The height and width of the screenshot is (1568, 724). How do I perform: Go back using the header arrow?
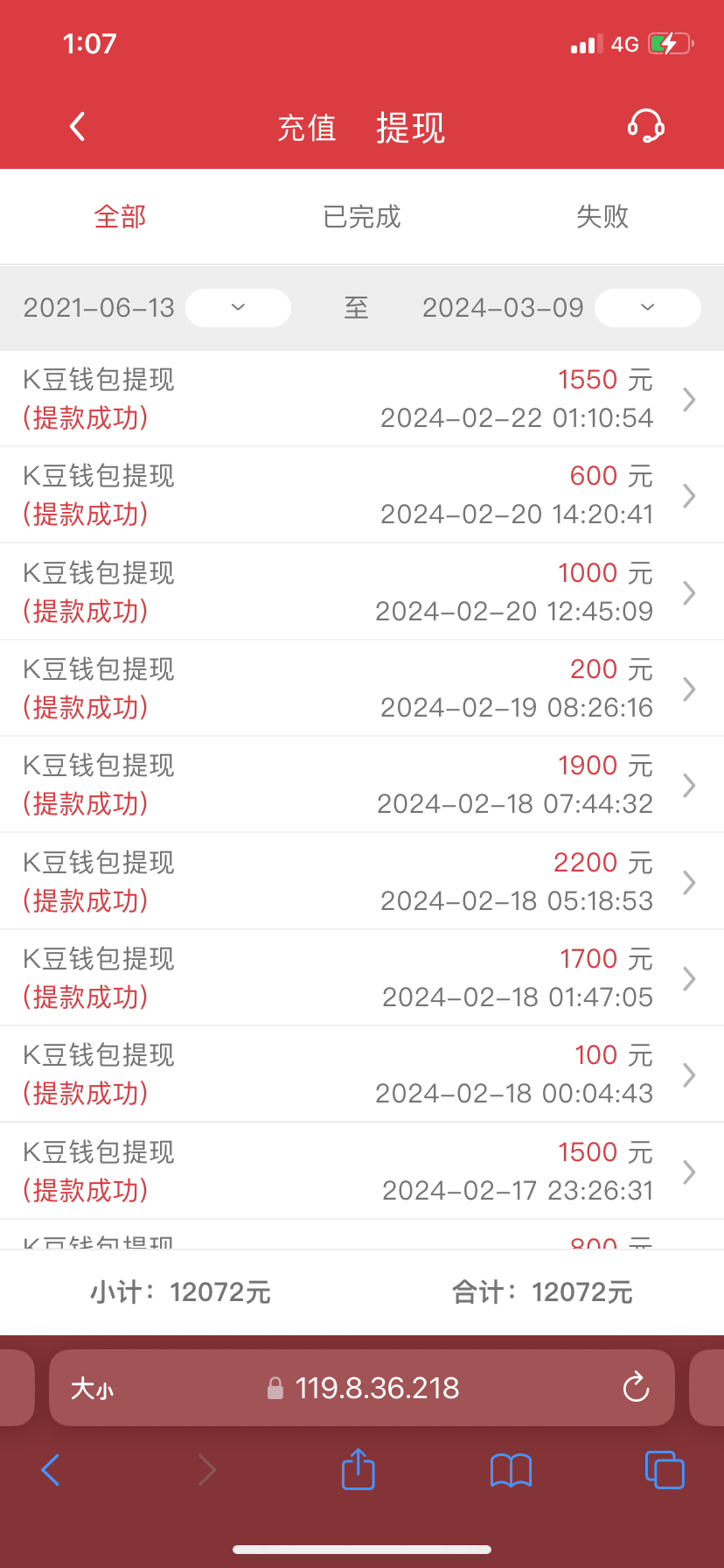78,127
